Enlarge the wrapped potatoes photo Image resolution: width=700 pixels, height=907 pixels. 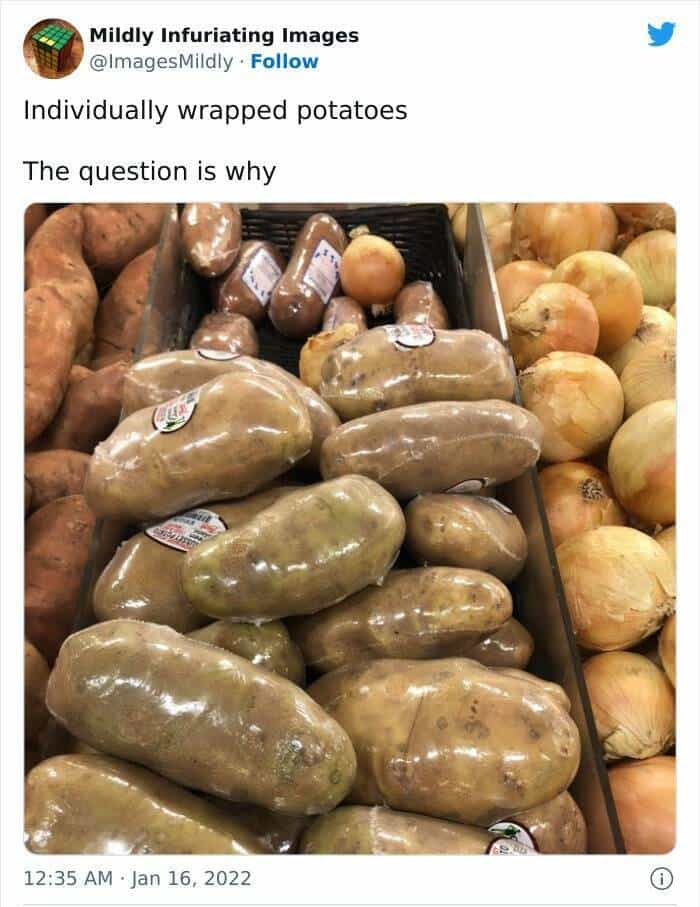349,528
